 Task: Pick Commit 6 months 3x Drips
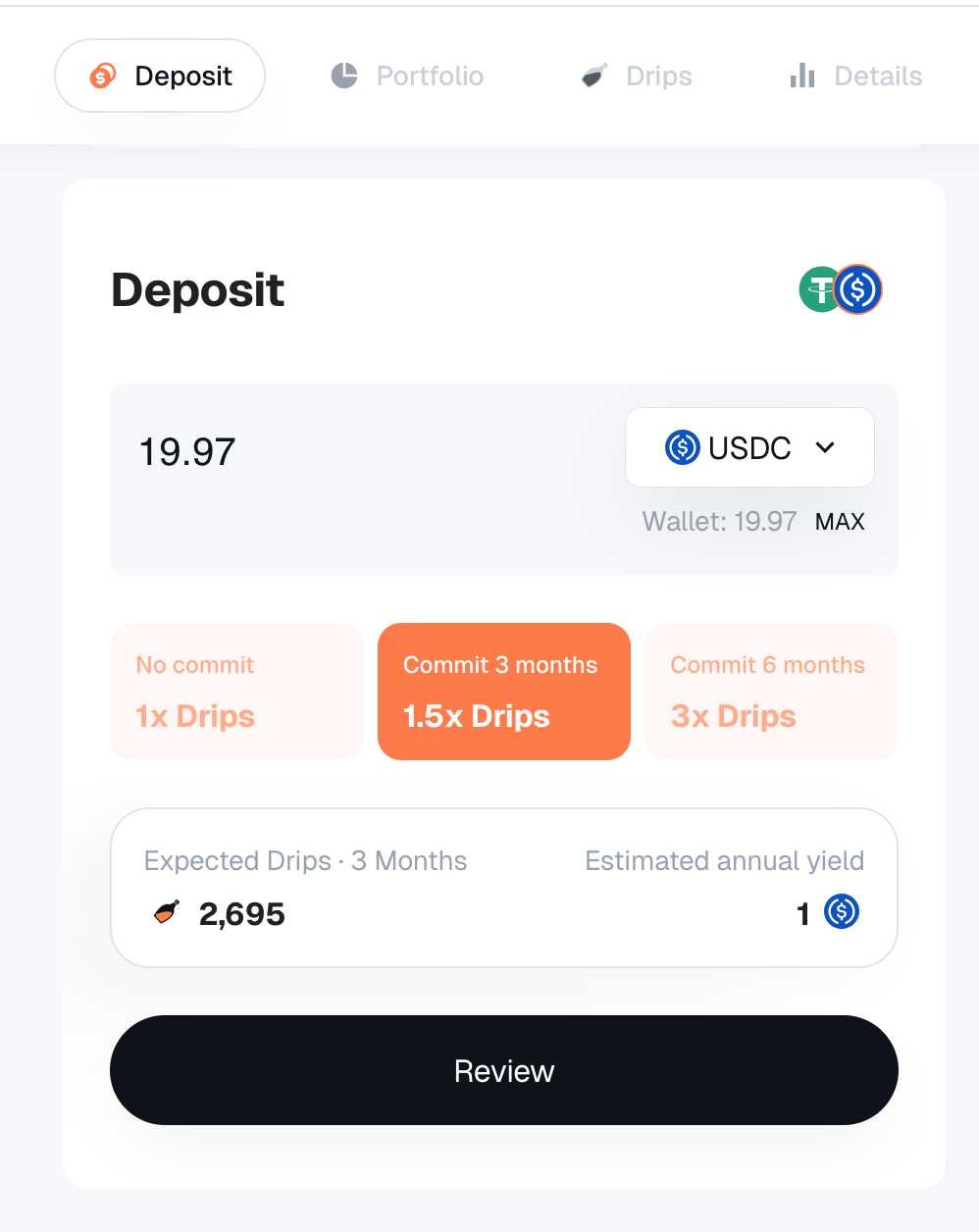[x=772, y=692]
